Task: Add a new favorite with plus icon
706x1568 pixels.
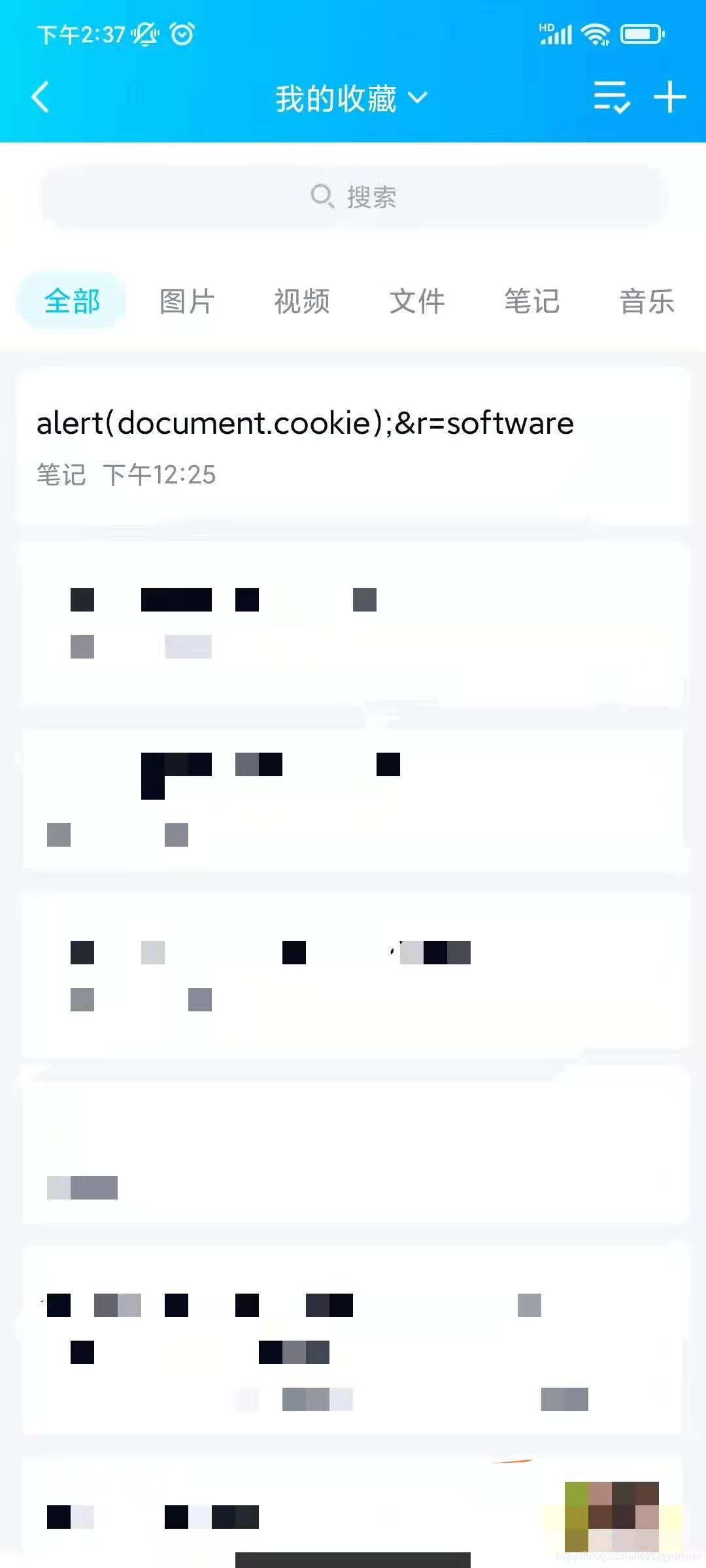Action: tap(669, 97)
